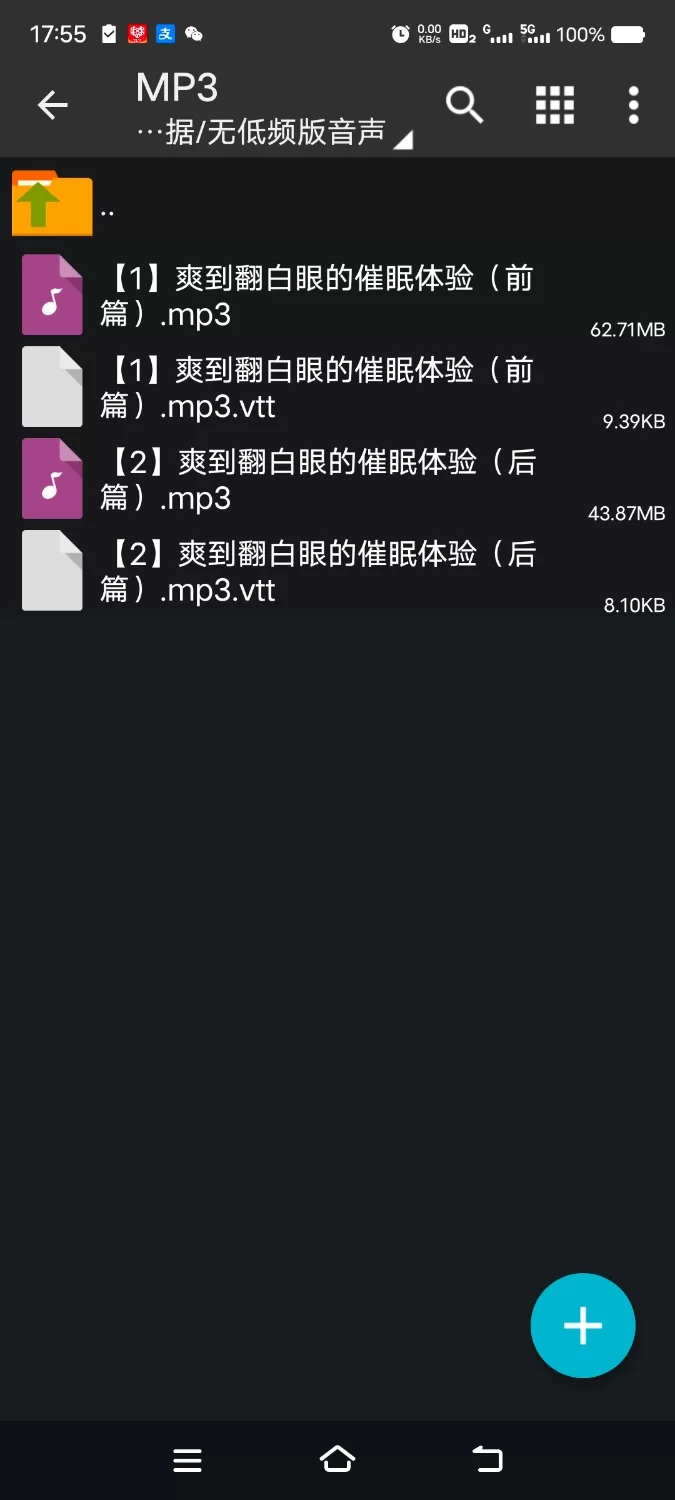Tap the floating plus button
675x1500 pixels.
(583, 1326)
